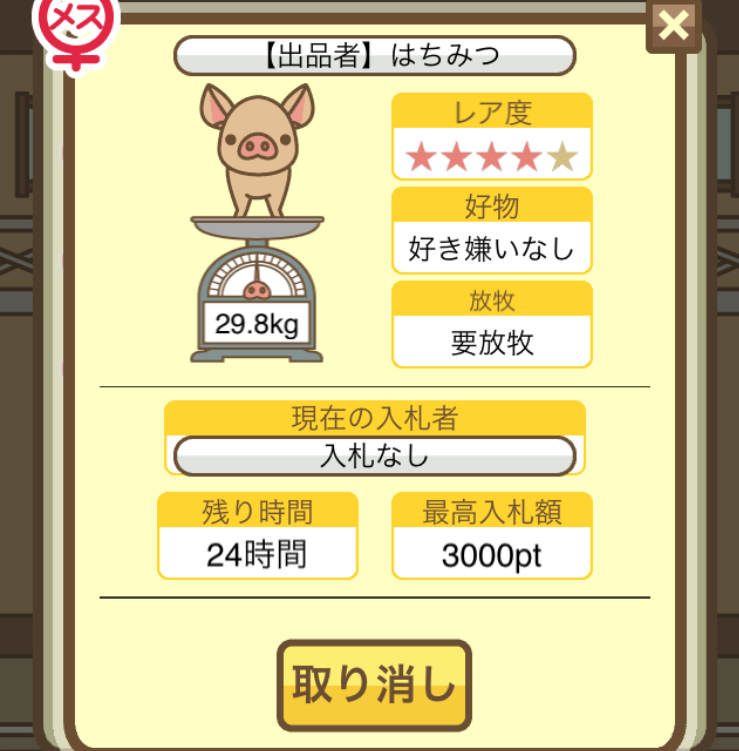The image size is (739, 751).
Task: Tap the 取り消し cancel button
Action: [374, 685]
